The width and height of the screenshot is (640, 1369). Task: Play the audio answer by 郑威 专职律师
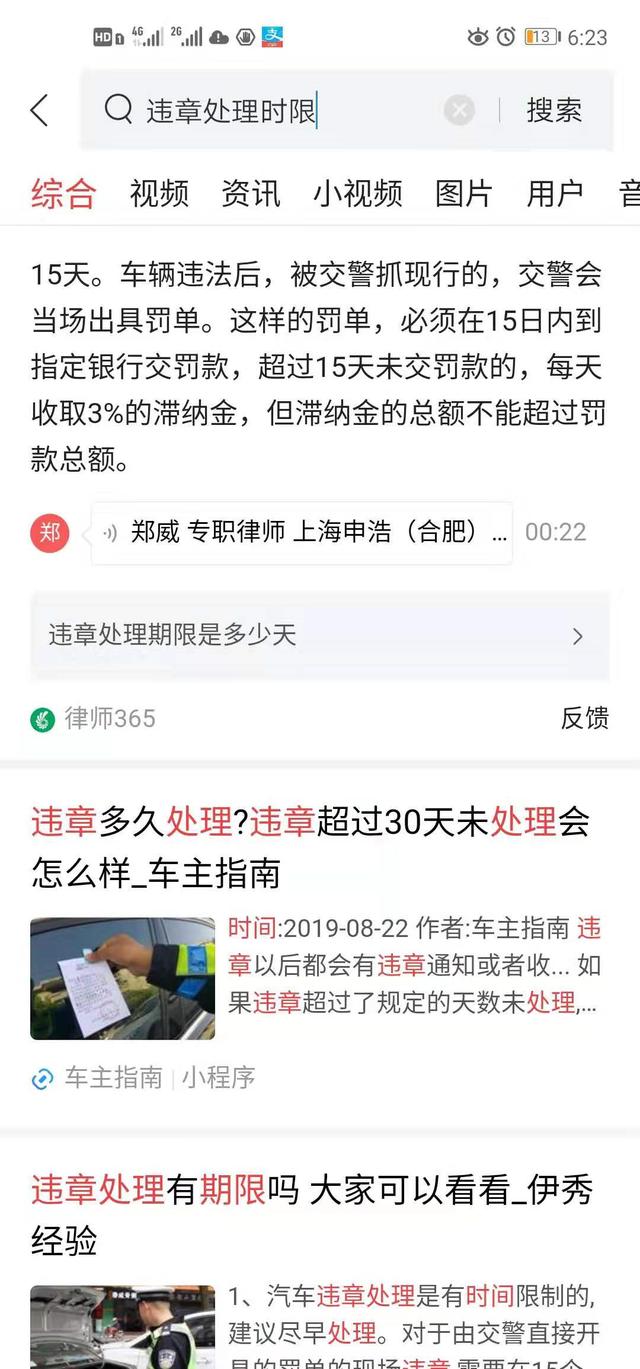click(x=301, y=532)
